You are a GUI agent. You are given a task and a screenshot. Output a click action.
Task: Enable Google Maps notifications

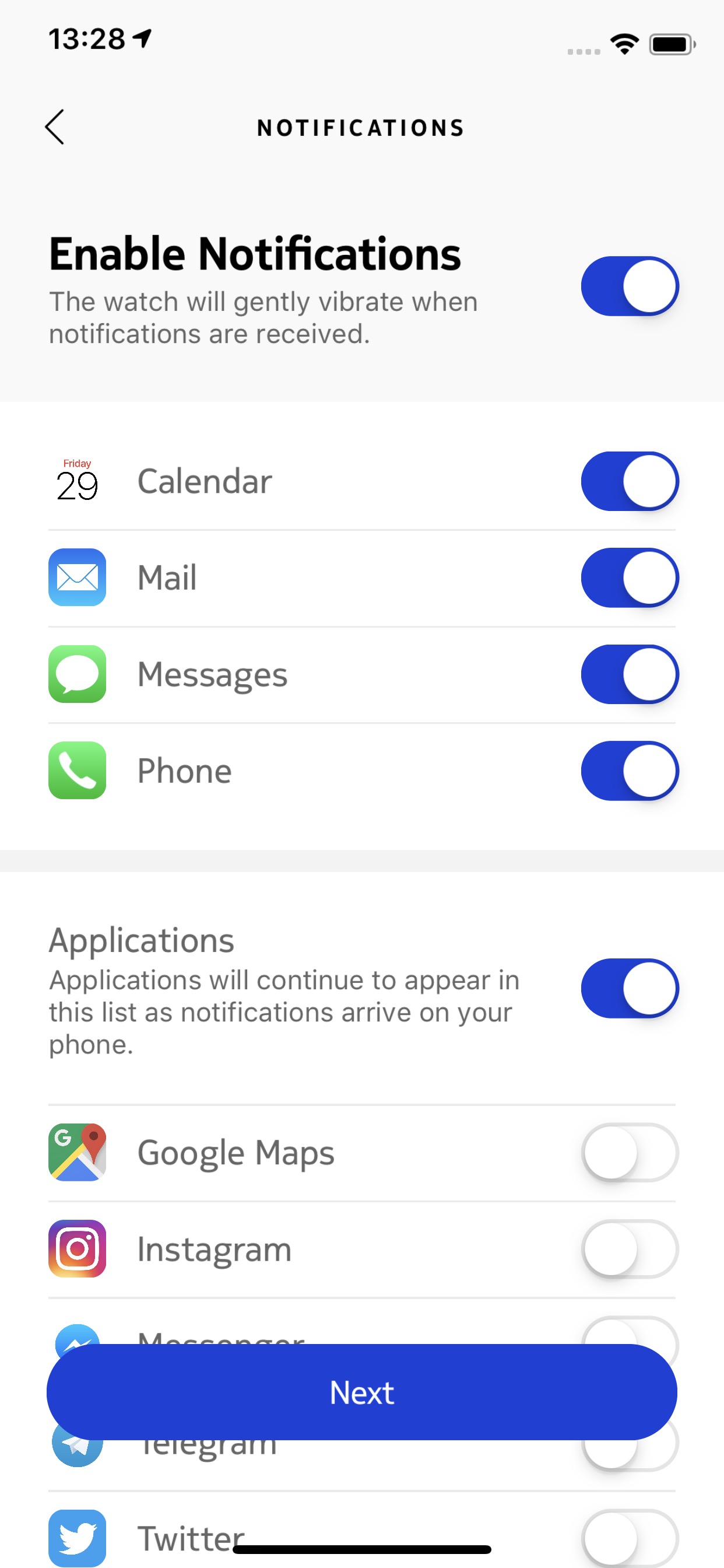[630, 1152]
